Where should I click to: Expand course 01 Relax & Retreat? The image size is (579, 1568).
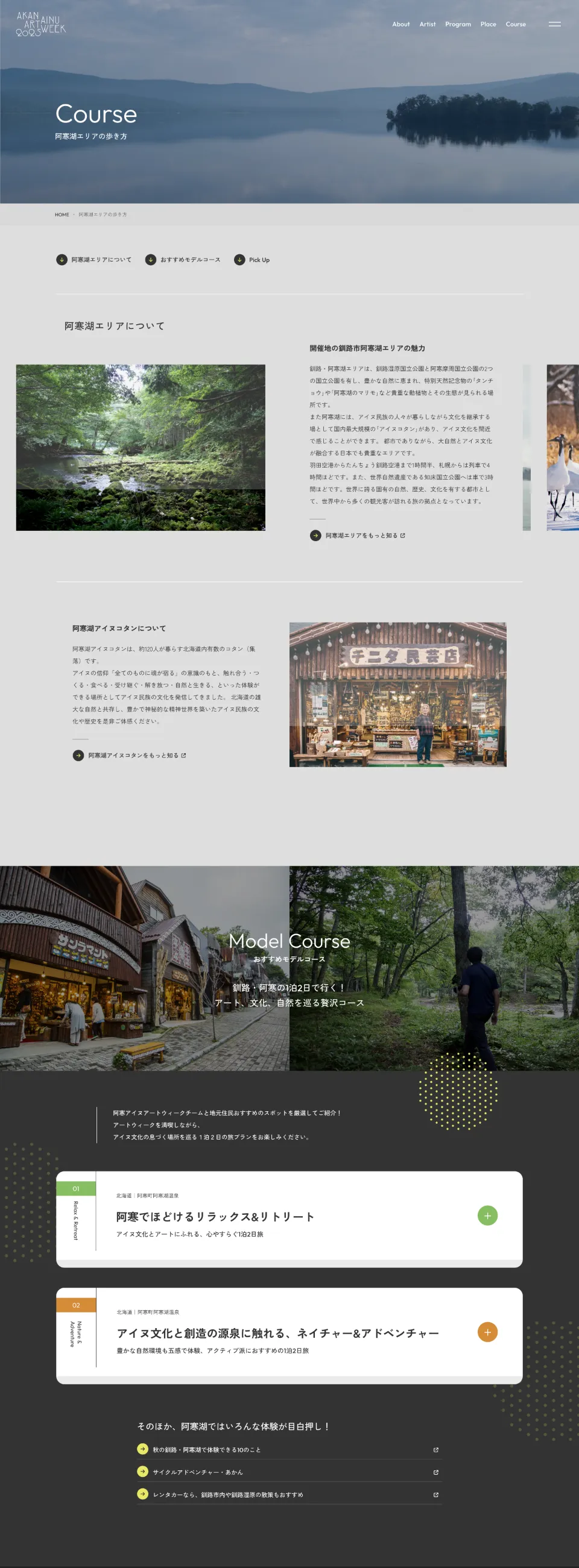click(x=487, y=1215)
